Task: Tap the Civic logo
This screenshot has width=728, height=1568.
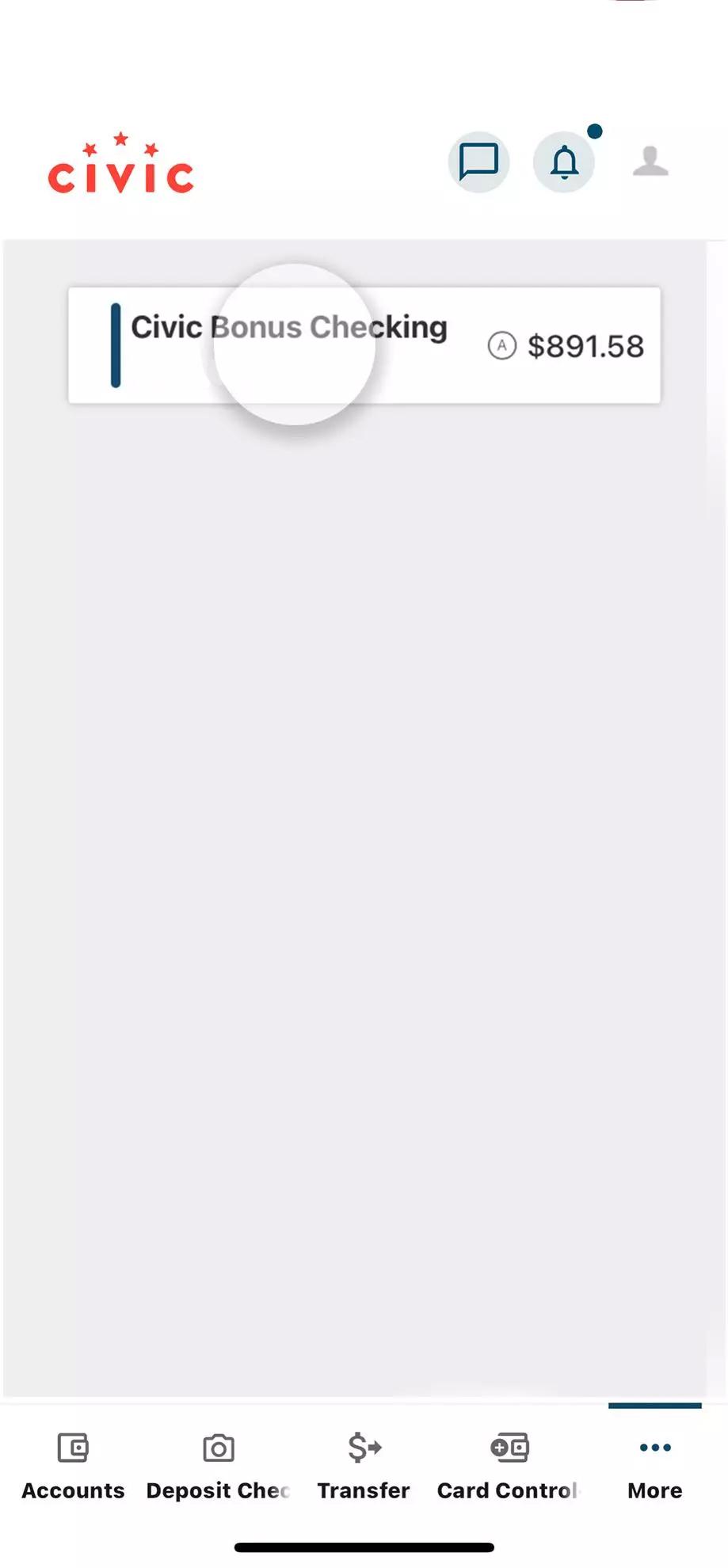Action: pyautogui.click(x=120, y=164)
